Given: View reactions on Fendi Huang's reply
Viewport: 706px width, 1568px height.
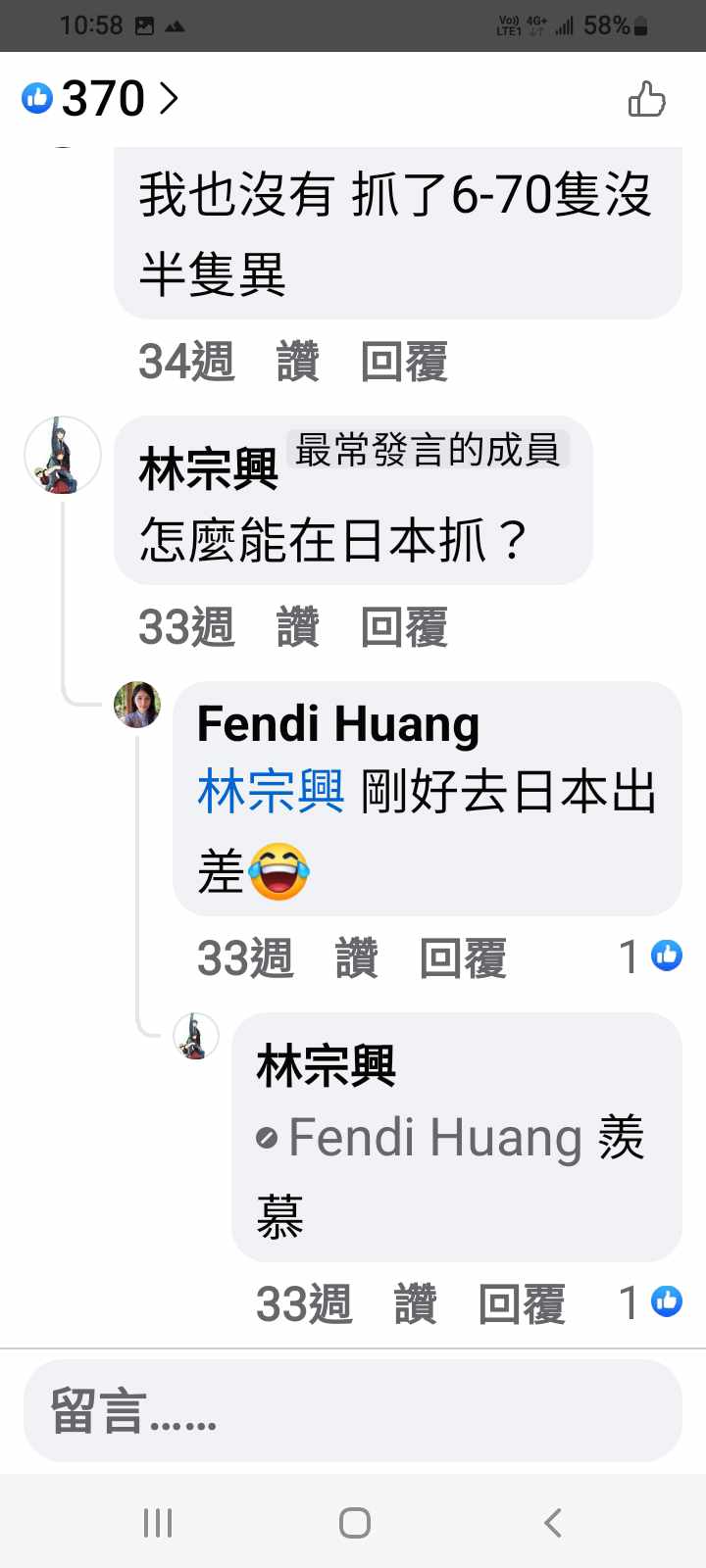Looking at the screenshot, I should tap(651, 955).
